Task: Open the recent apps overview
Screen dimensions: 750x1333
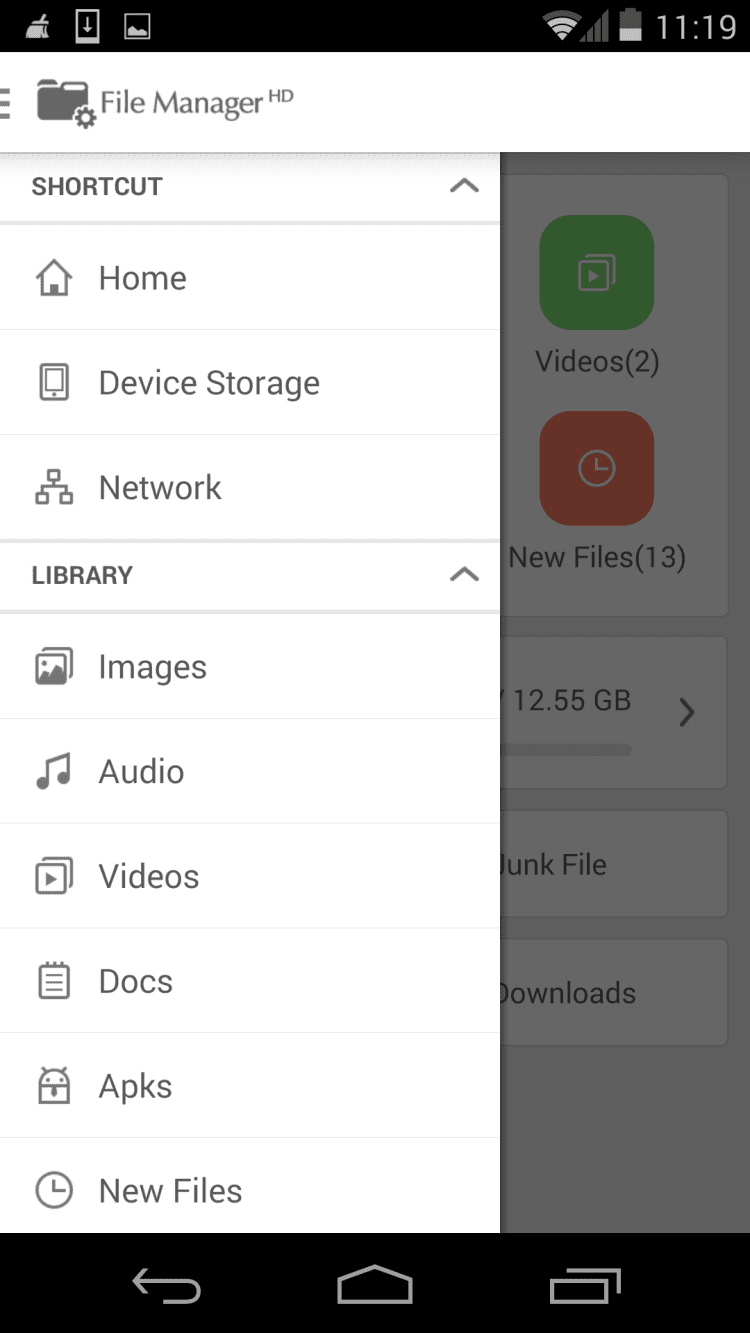Action: coord(585,1286)
